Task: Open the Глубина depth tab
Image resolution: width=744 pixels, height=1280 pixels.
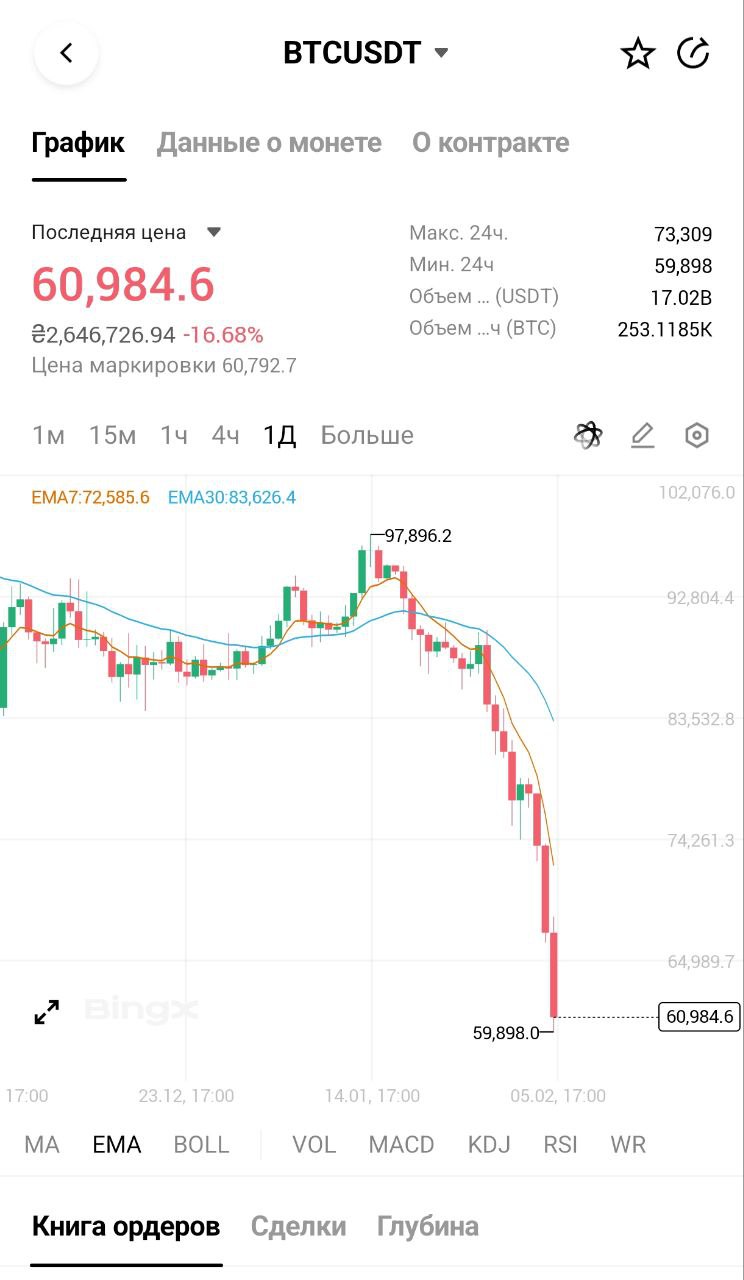Action: click(x=428, y=1227)
